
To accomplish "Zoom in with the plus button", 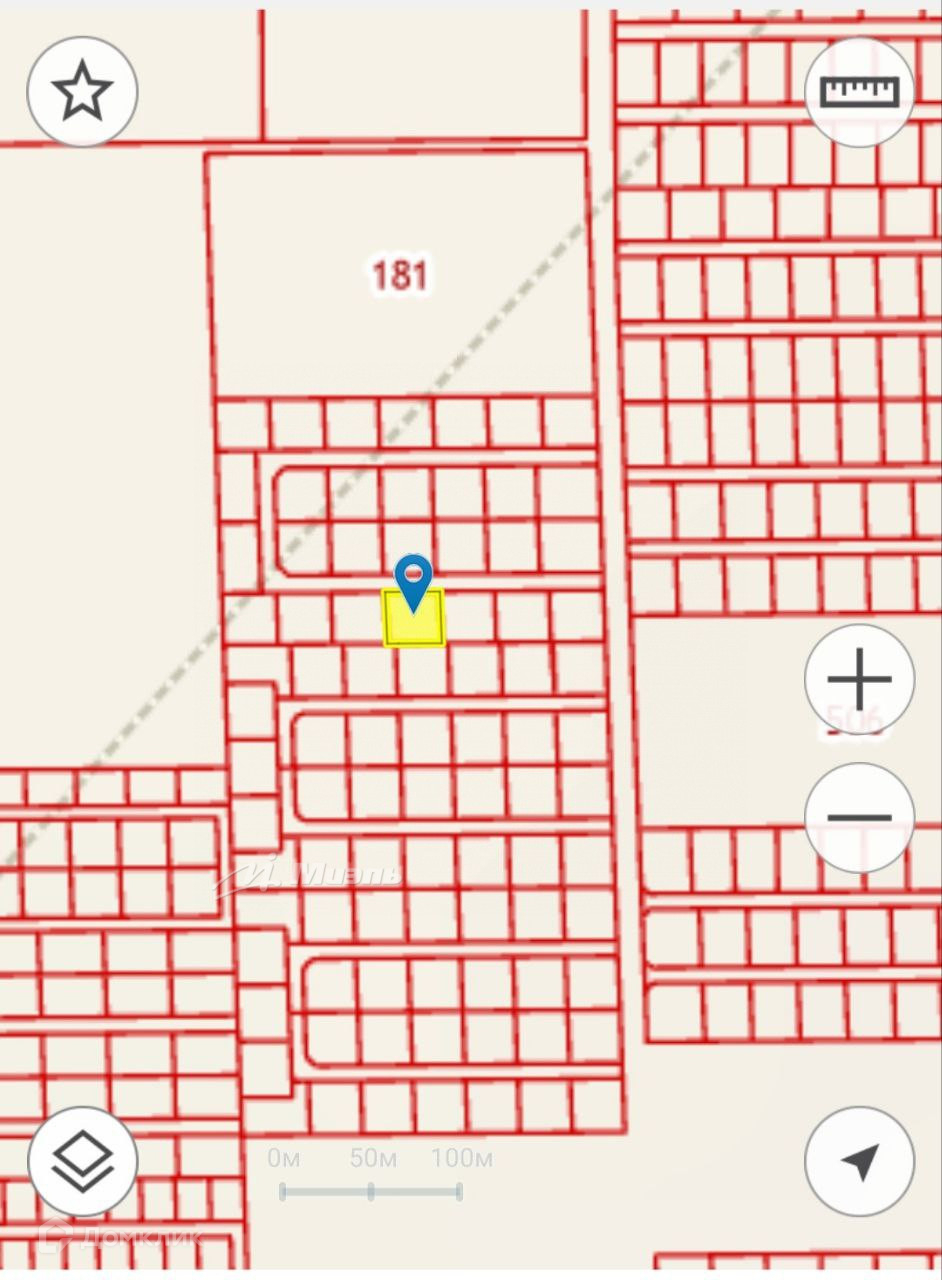I will pyautogui.click(x=860, y=680).
